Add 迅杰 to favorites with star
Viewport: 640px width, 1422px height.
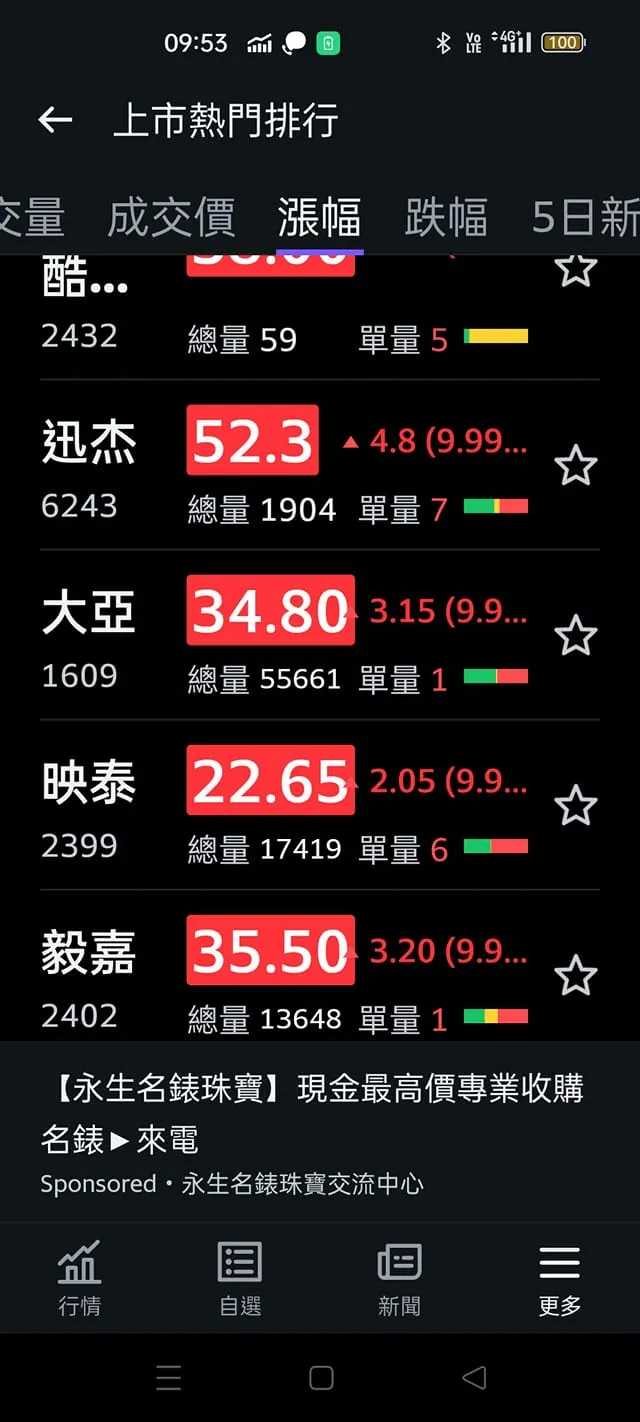pyautogui.click(x=575, y=466)
